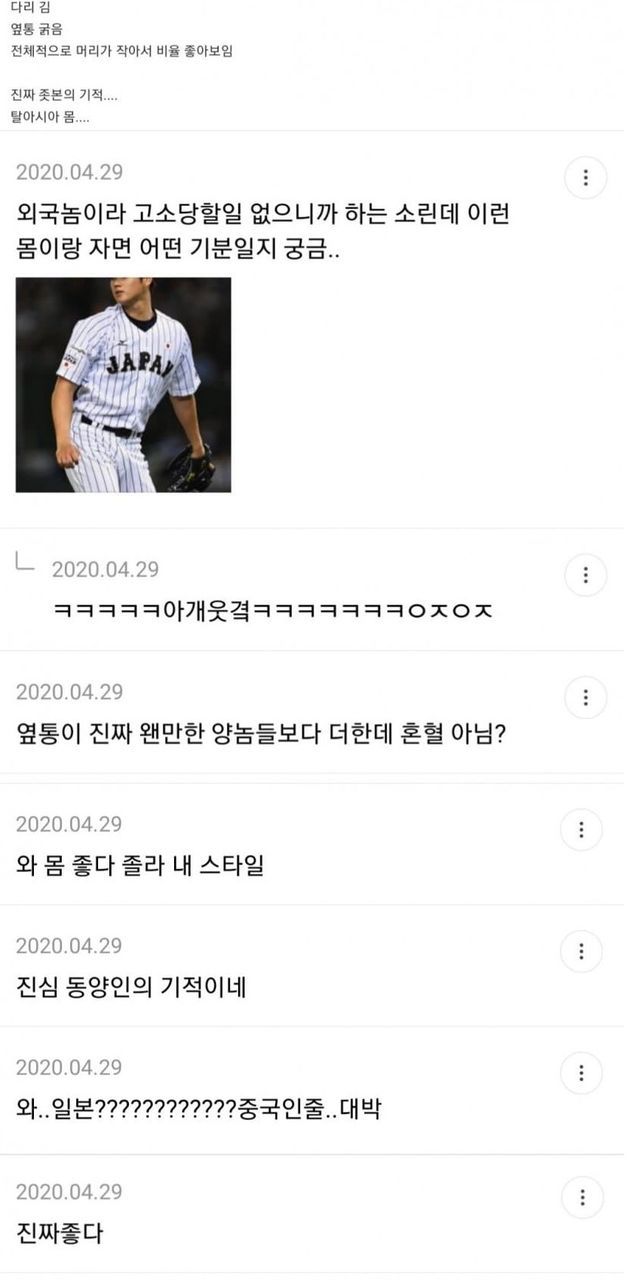640x1280 pixels.
Task: Tap the overflow menu next to 진짜좋다
Action: (582, 1197)
